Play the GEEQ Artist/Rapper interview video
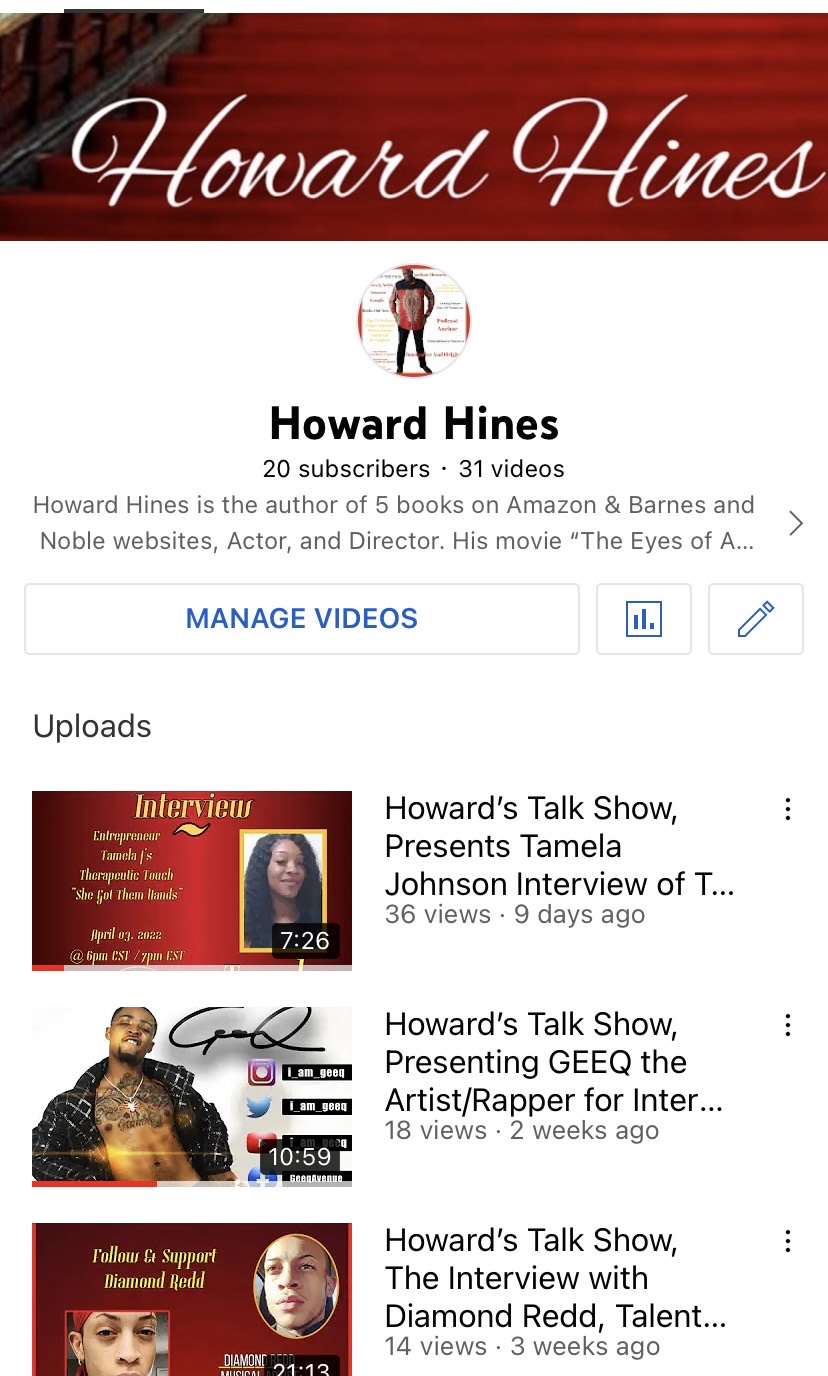Viewport: 828px width, 1376px height. click(x=192, y=1096)
